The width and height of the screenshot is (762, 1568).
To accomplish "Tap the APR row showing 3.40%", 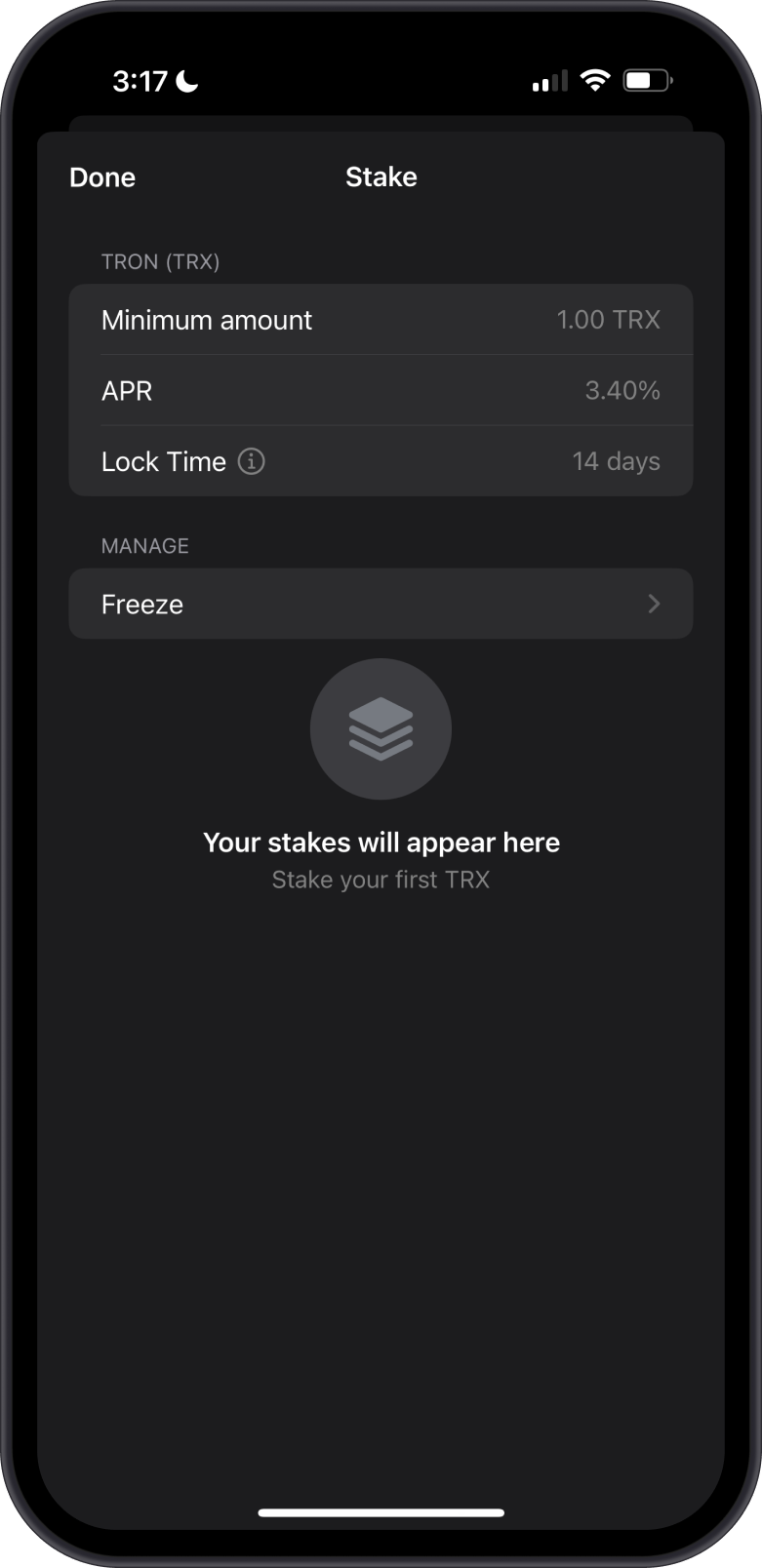I will 381,390.
